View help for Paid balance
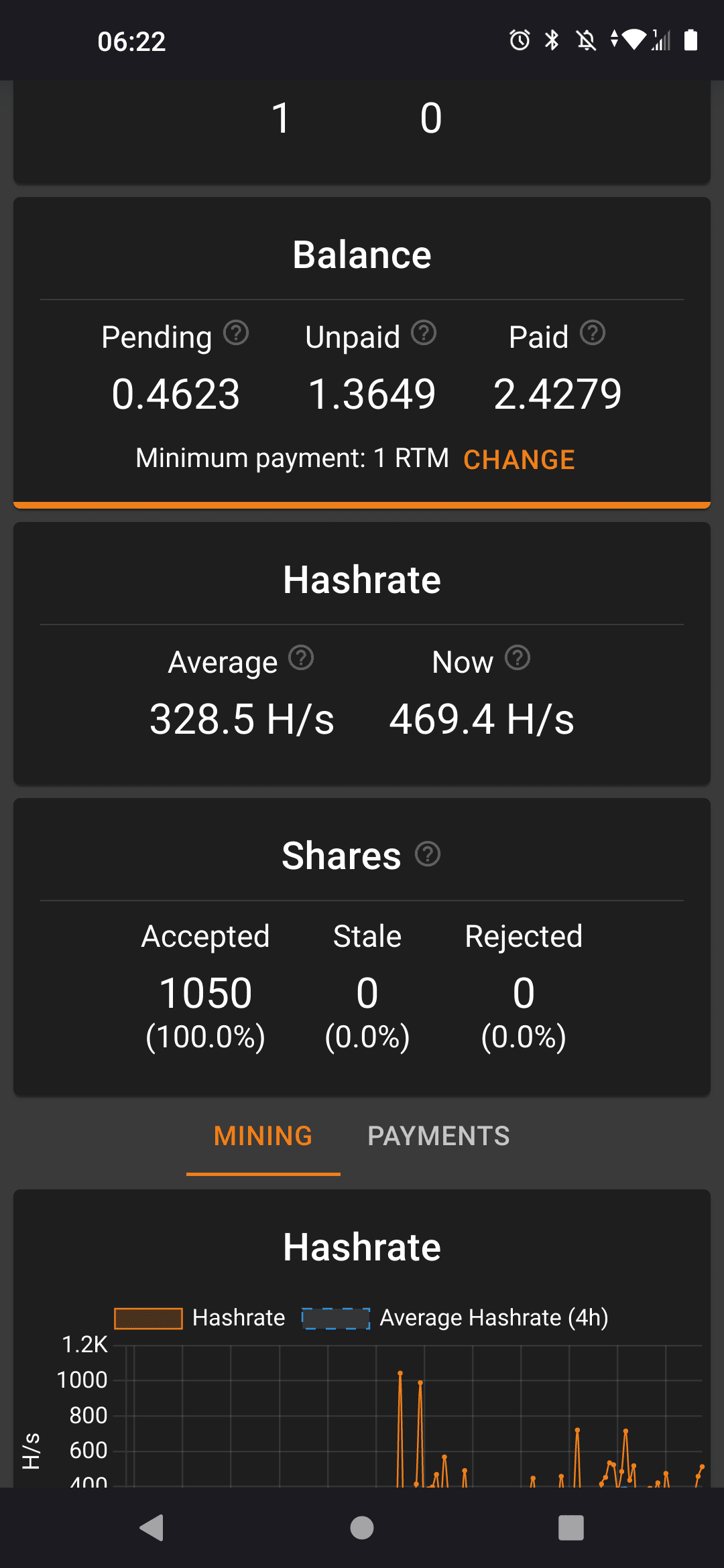The image size is (724, 1568). [x=593, y=333]
